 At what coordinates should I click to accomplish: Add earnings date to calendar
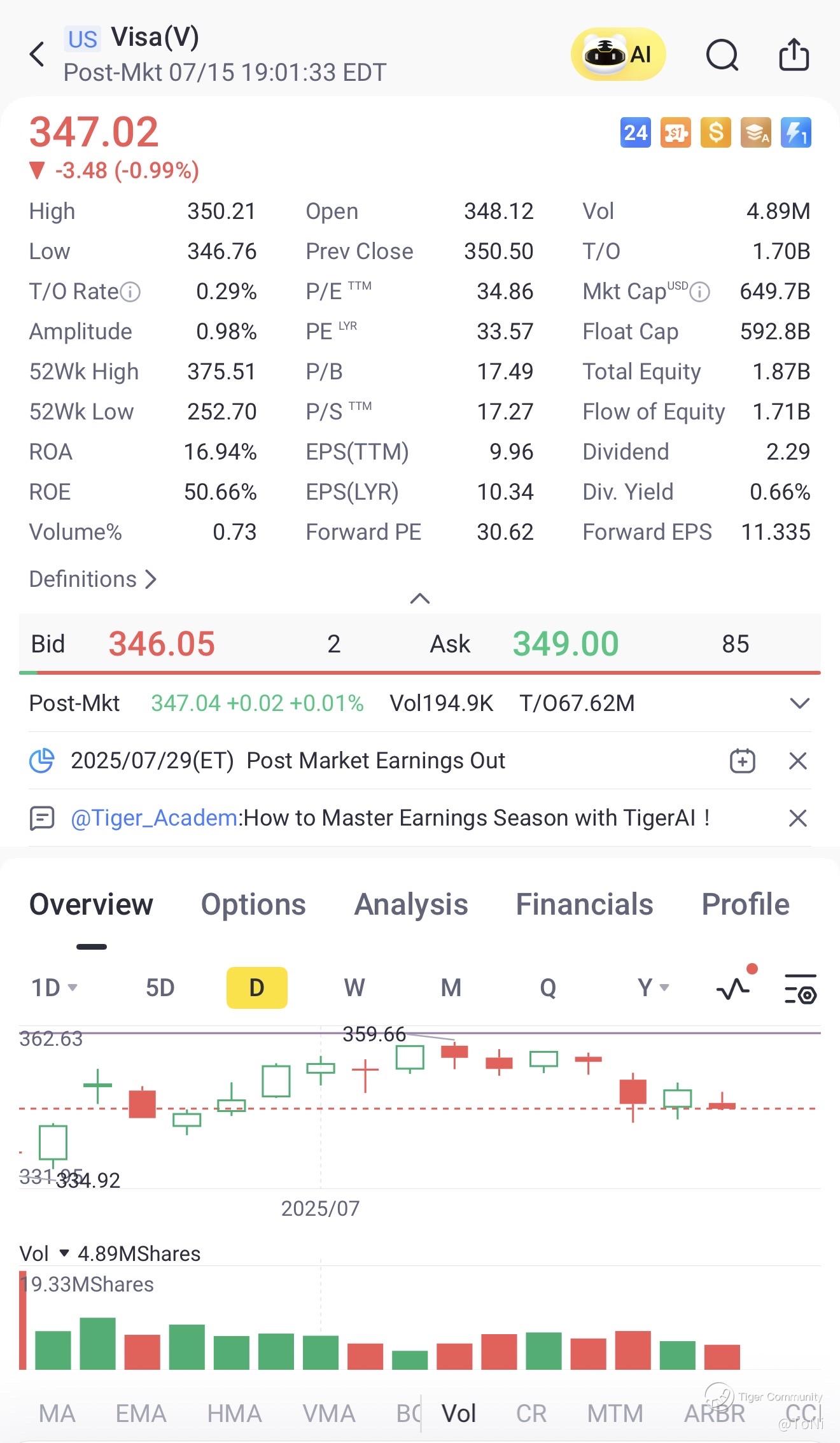tap(742, 761)
